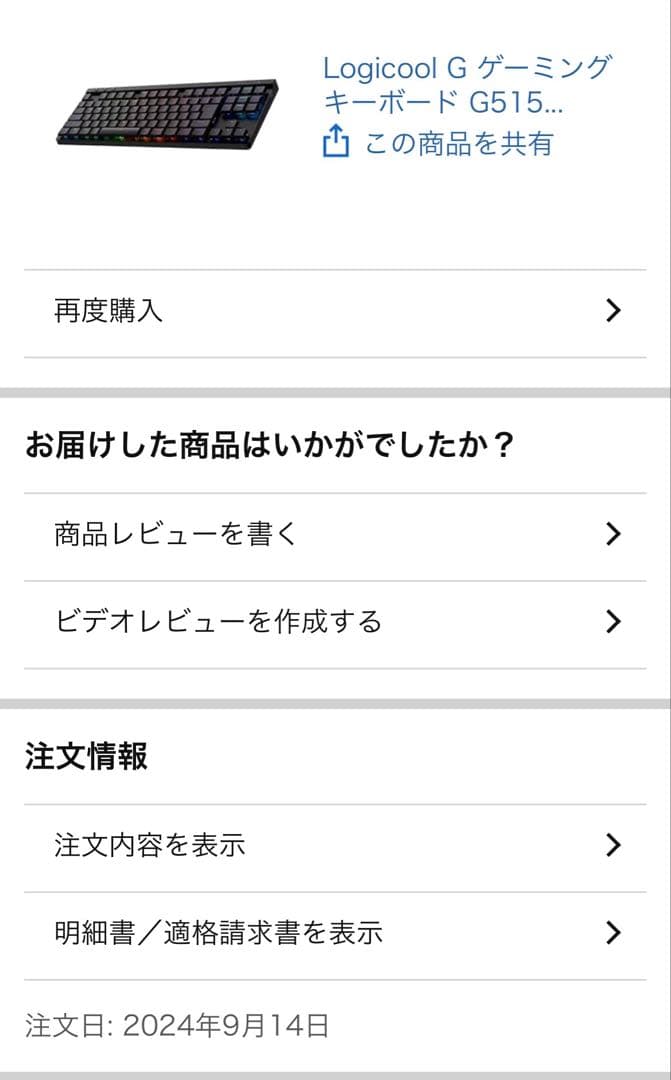Viewport: 671px width, 1080px height.
Task: Open 明細書／適格請求書を表示 row
Action: 335,934
